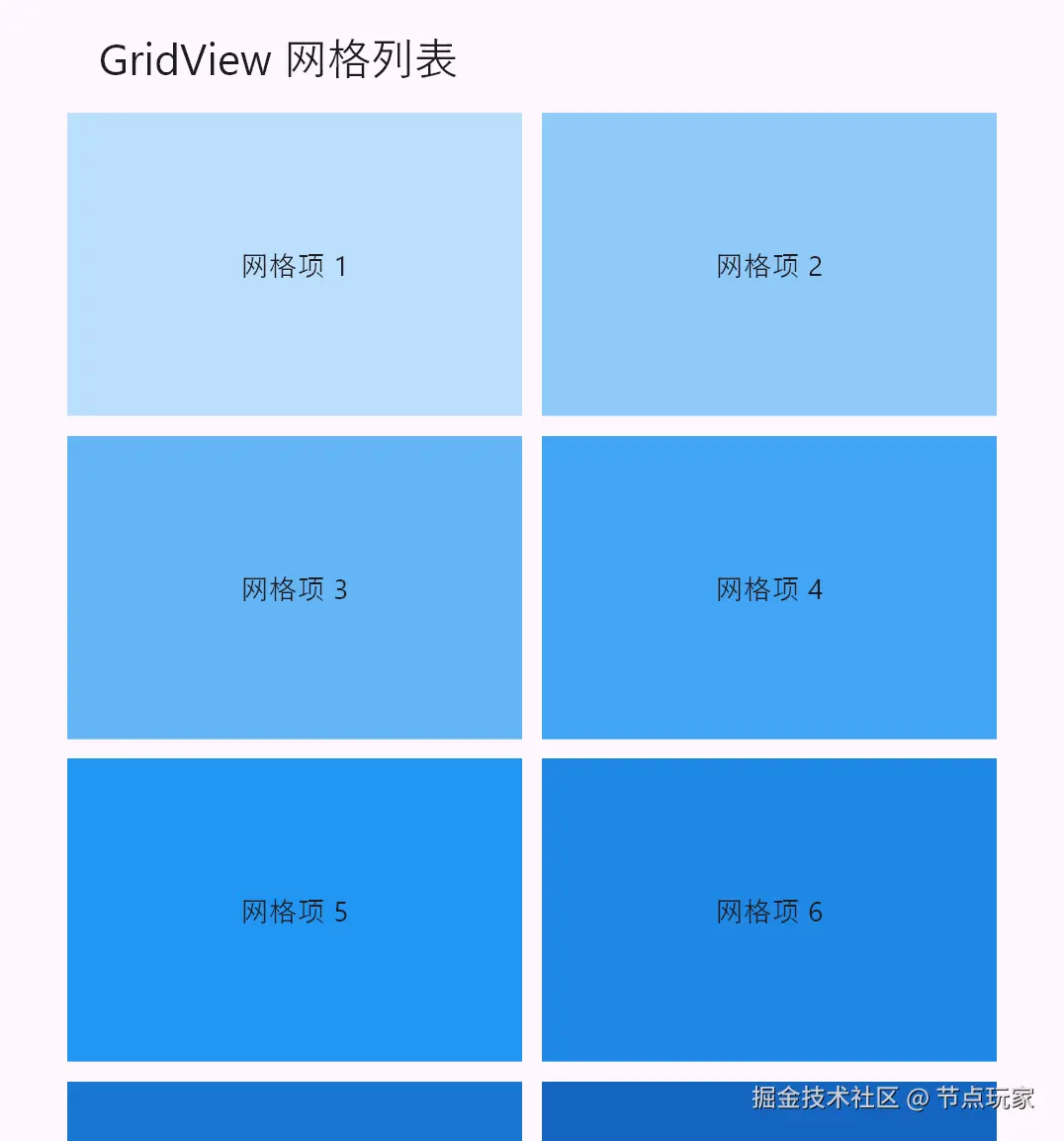Choose grid item 网格项 4
The width and height of the screenshot is (1064, 1141).
coord(769,588)
